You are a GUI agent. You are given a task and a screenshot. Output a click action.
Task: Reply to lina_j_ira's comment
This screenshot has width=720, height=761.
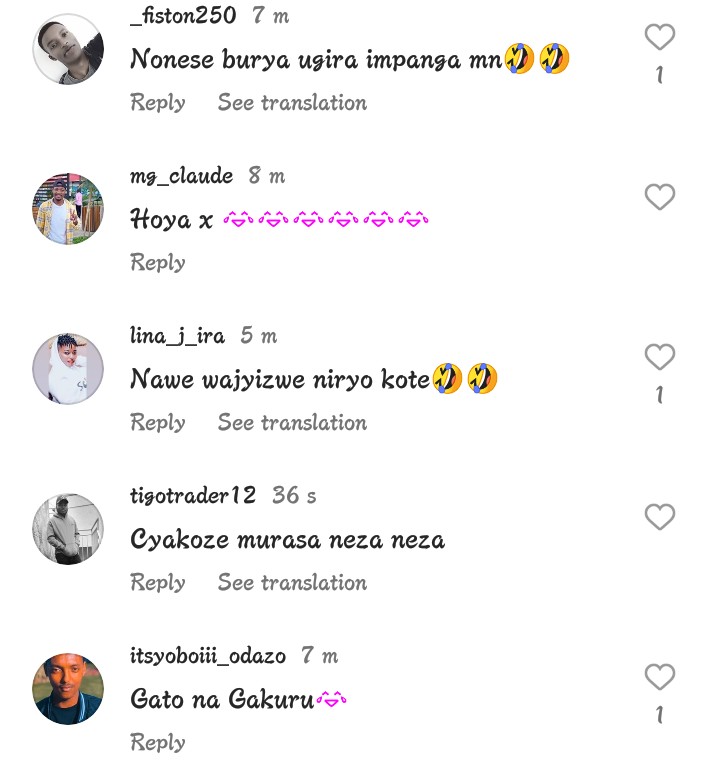[158, 422]
